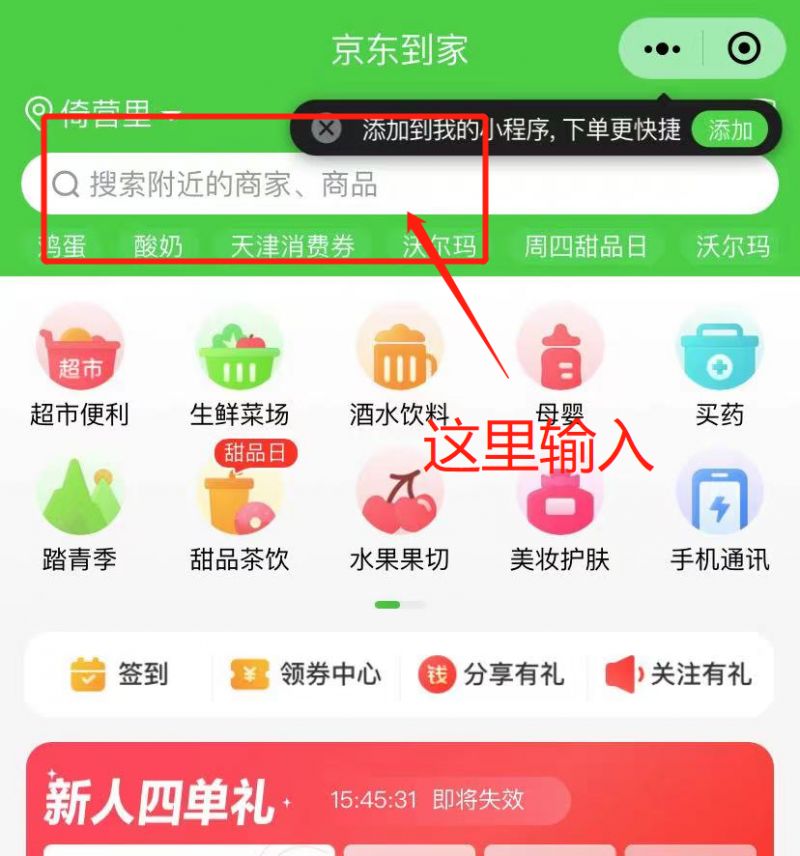Screen dimensions: 800x856
Task: Open 分享有礼 share rewards
Action: 492,675
